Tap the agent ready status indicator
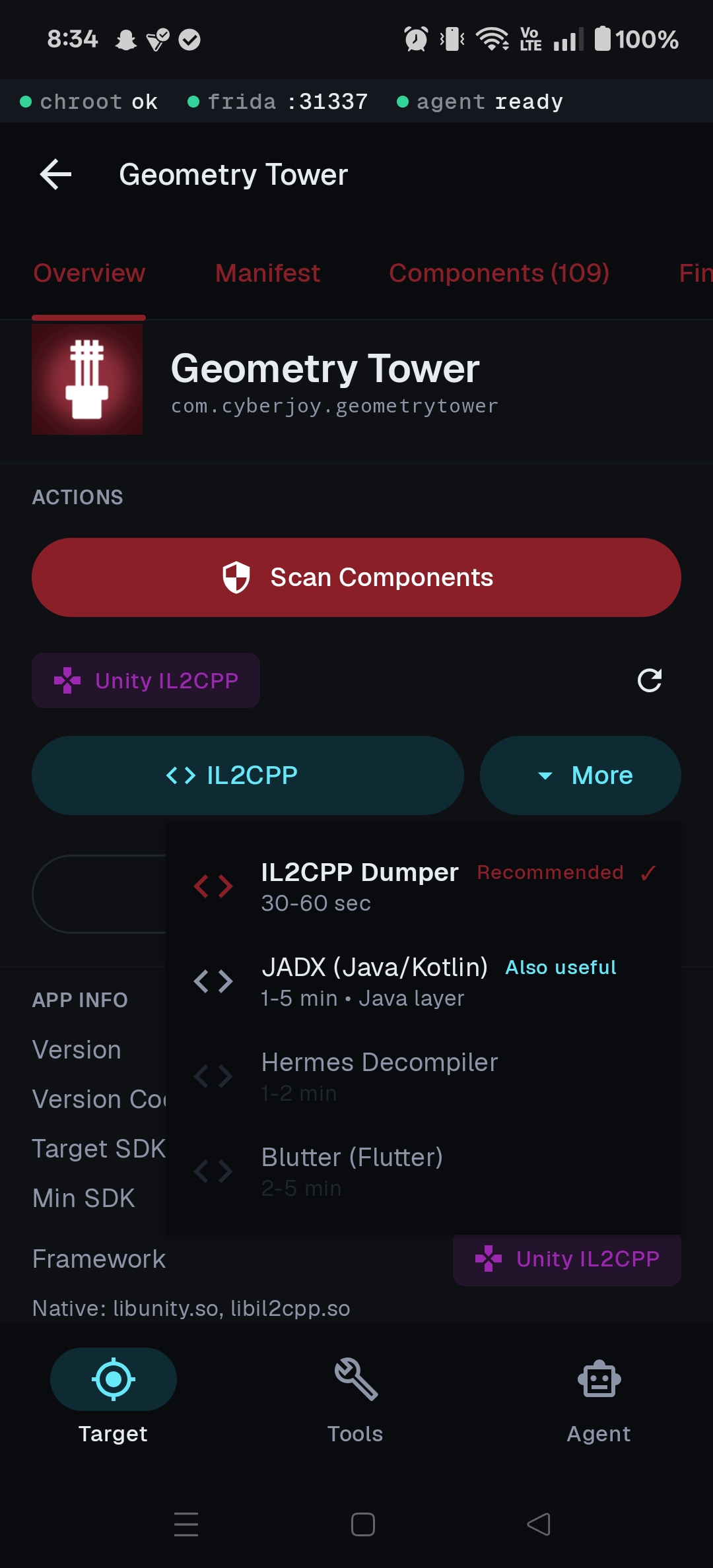The width and height of the screenshot is (713, 1568). [482, 101]
